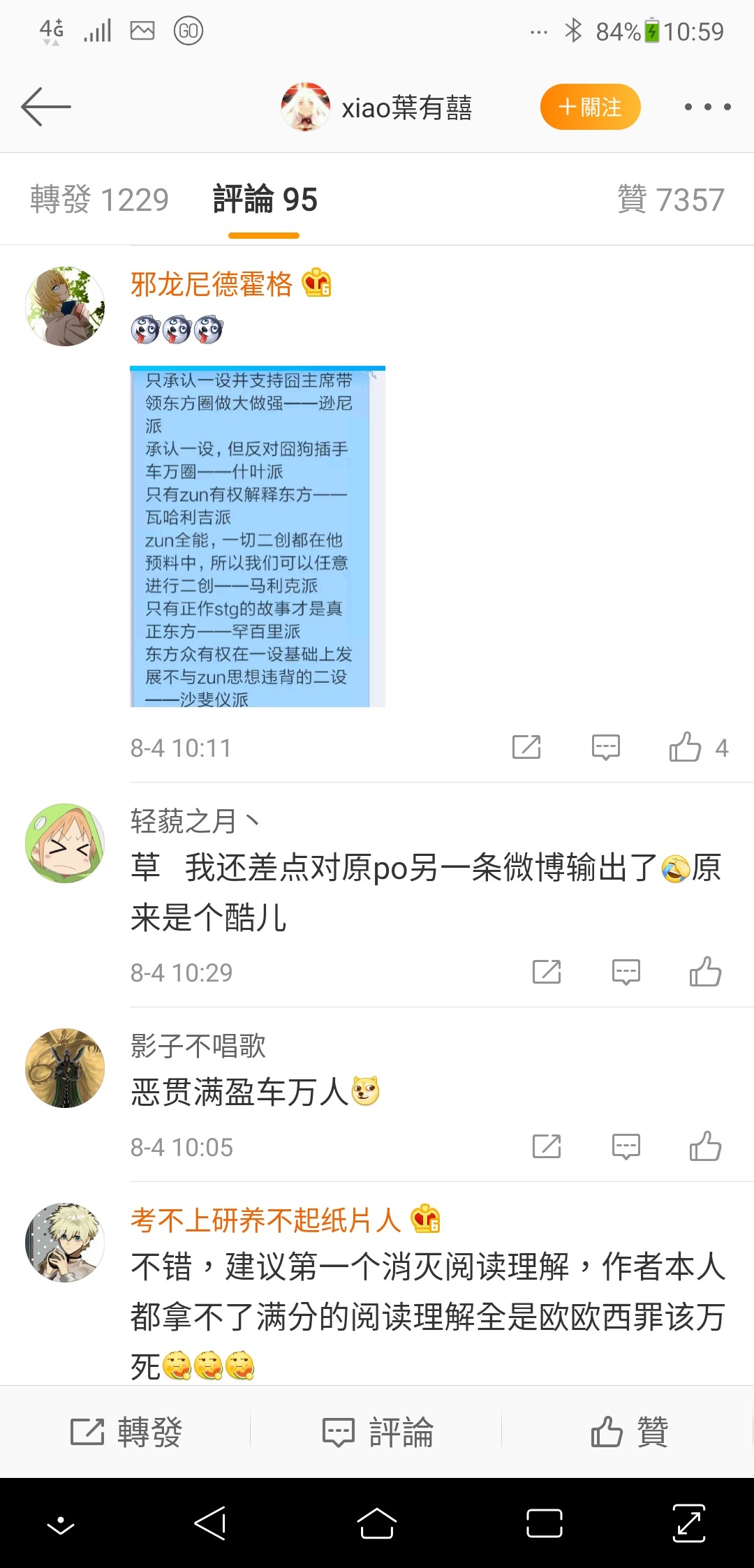Screen dimensions: 754x1568
Task: Go to the system home screen
Action: click(377, 1523)
